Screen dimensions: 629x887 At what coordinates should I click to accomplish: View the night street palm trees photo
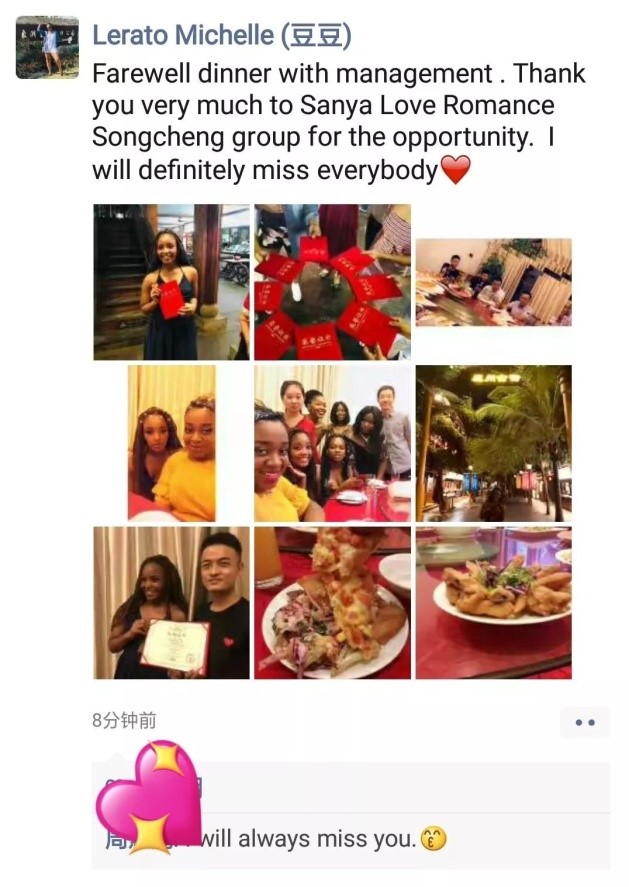[x=493, y=442]
